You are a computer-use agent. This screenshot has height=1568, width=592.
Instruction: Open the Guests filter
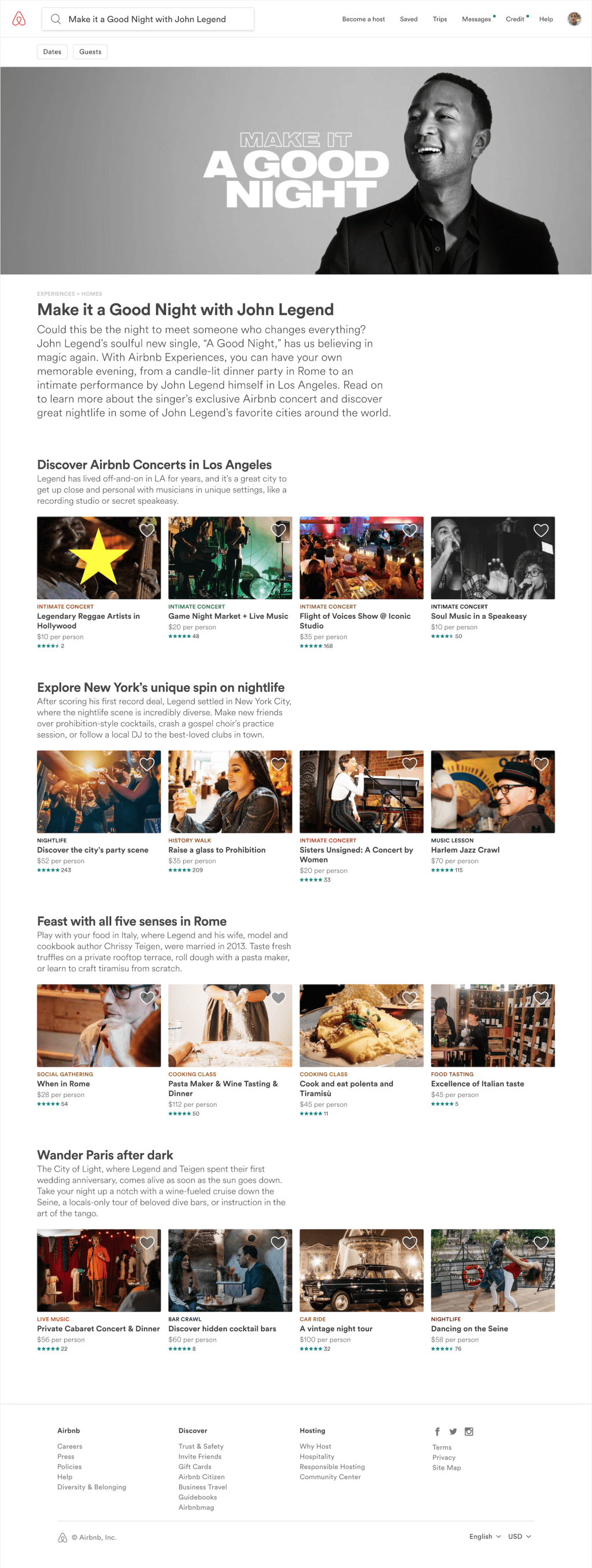coord(90,52)
